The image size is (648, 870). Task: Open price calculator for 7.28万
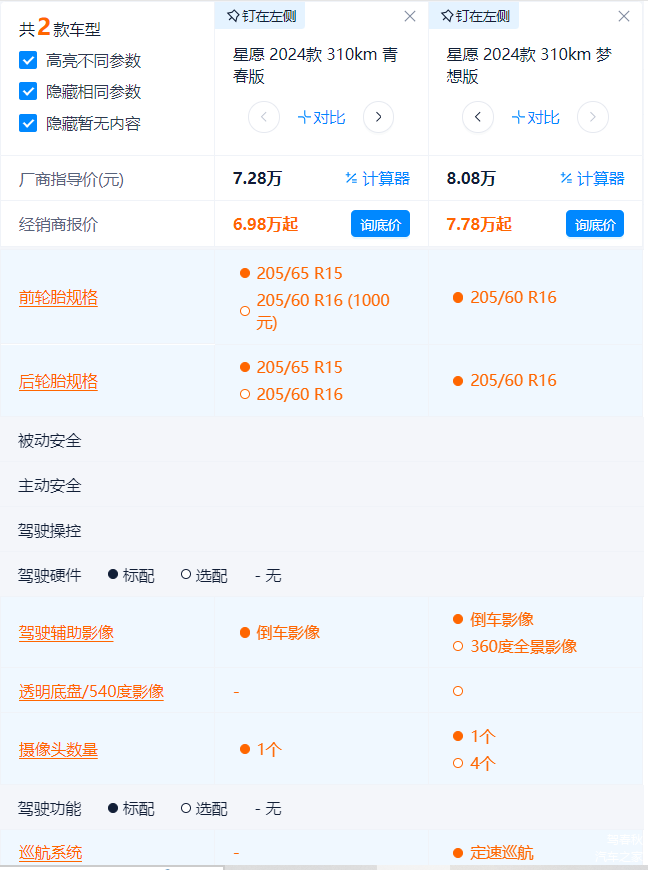click(x=377, y=179)
